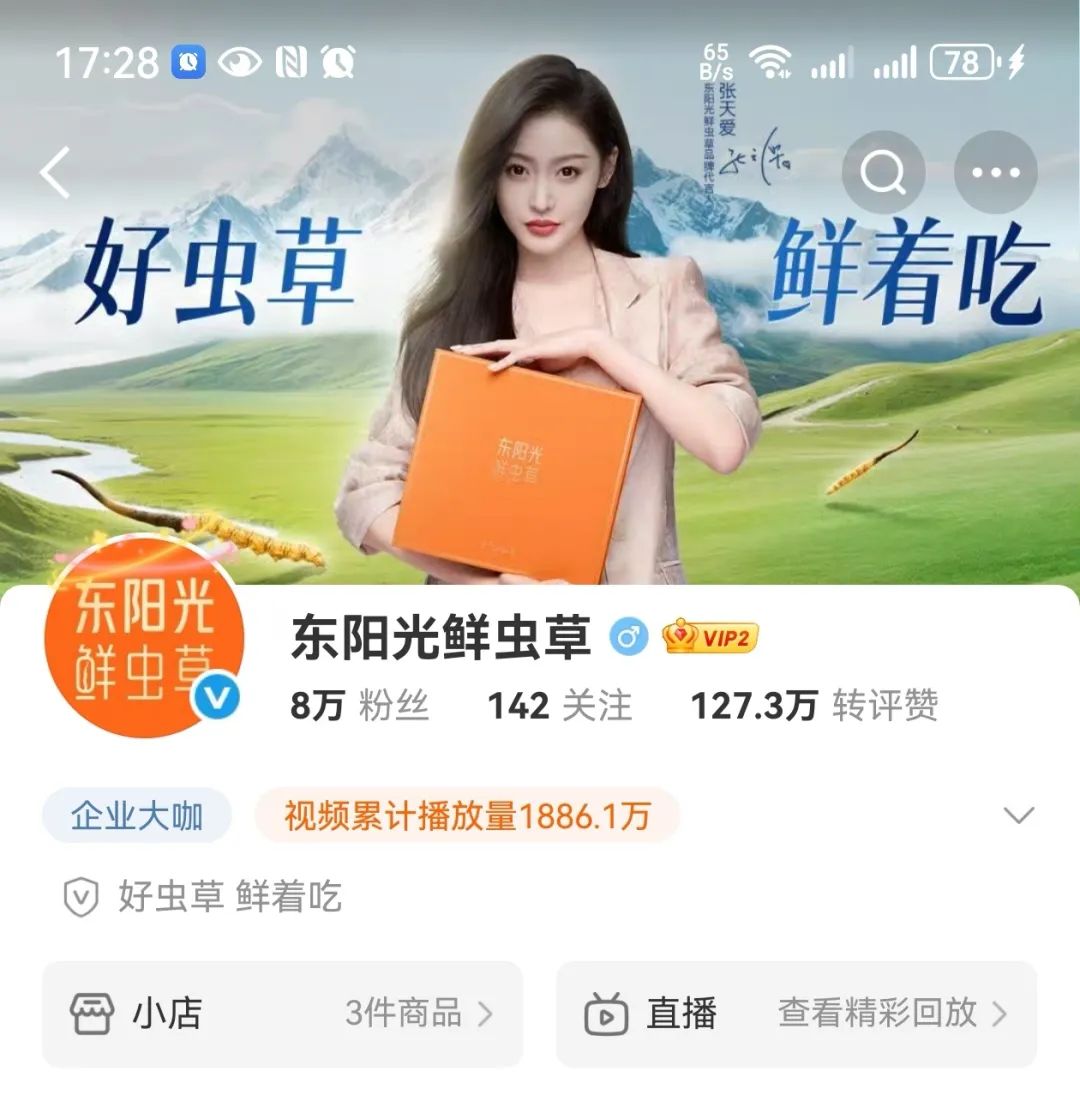Open 直播 to watch replays
This screenshot has width=1080, height=1113.
click(x=796, y=1014)
